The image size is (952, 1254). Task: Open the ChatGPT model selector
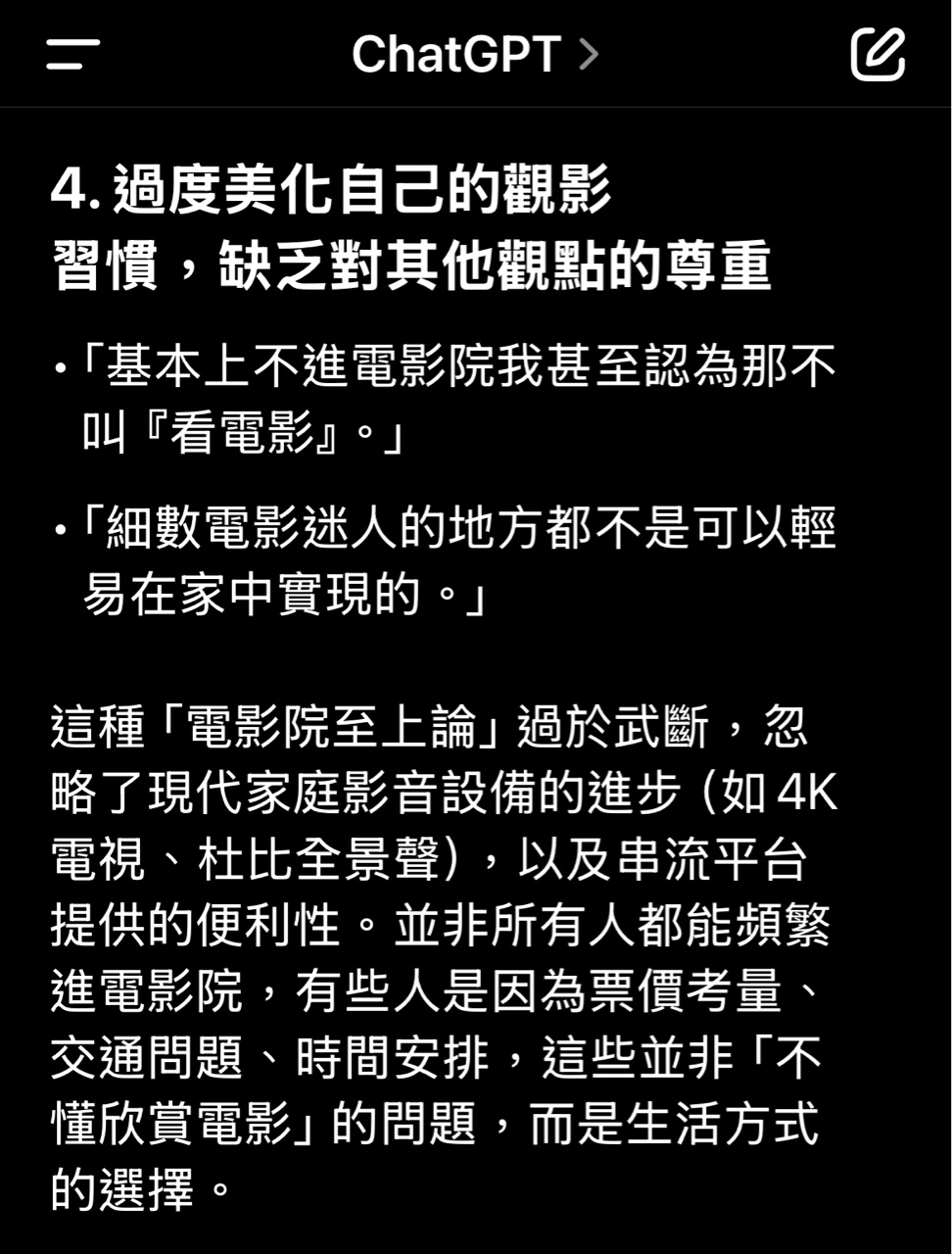[x=474, y=54]
